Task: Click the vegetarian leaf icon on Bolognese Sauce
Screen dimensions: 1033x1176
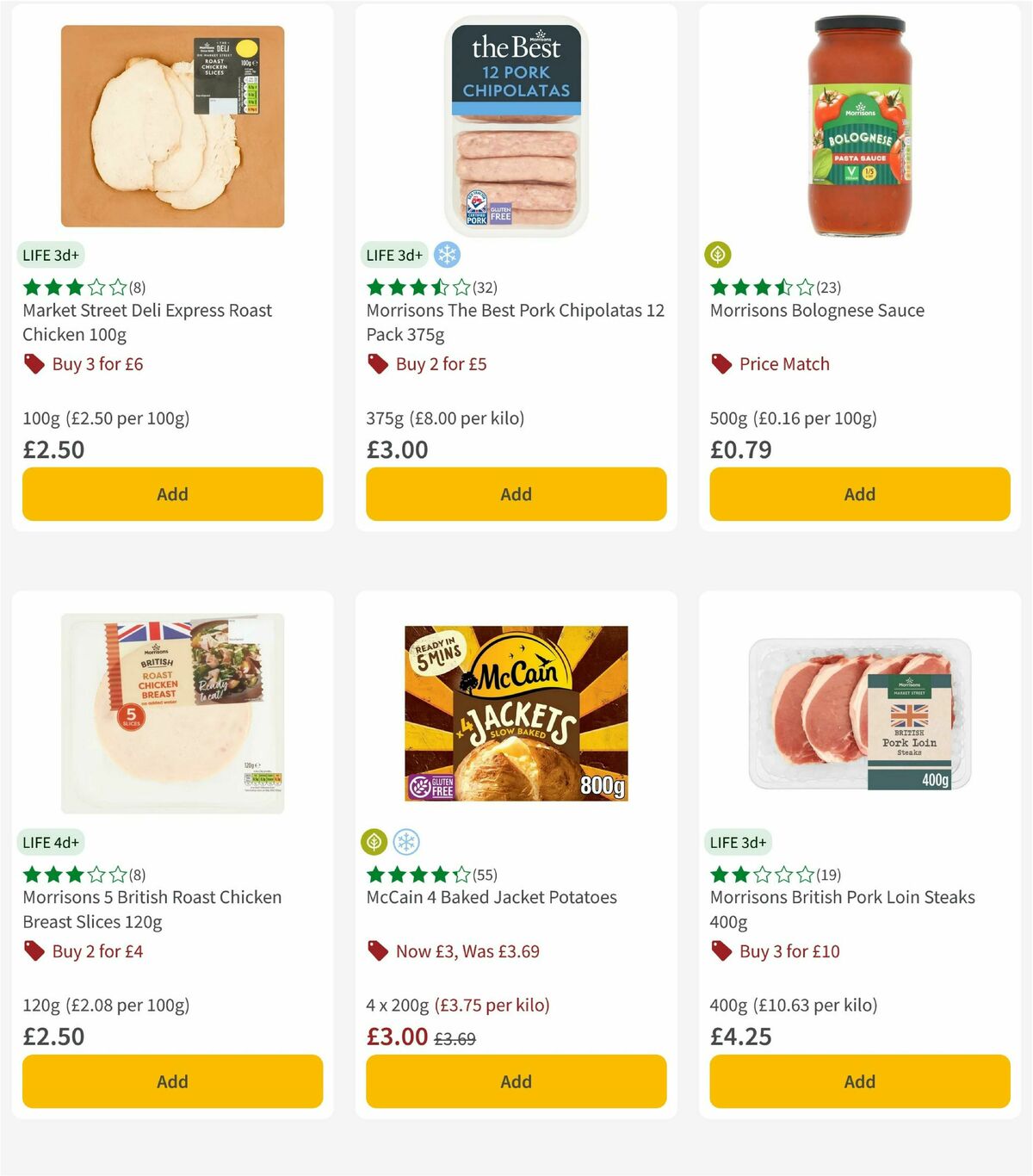Action: click(x=719, y=255)
